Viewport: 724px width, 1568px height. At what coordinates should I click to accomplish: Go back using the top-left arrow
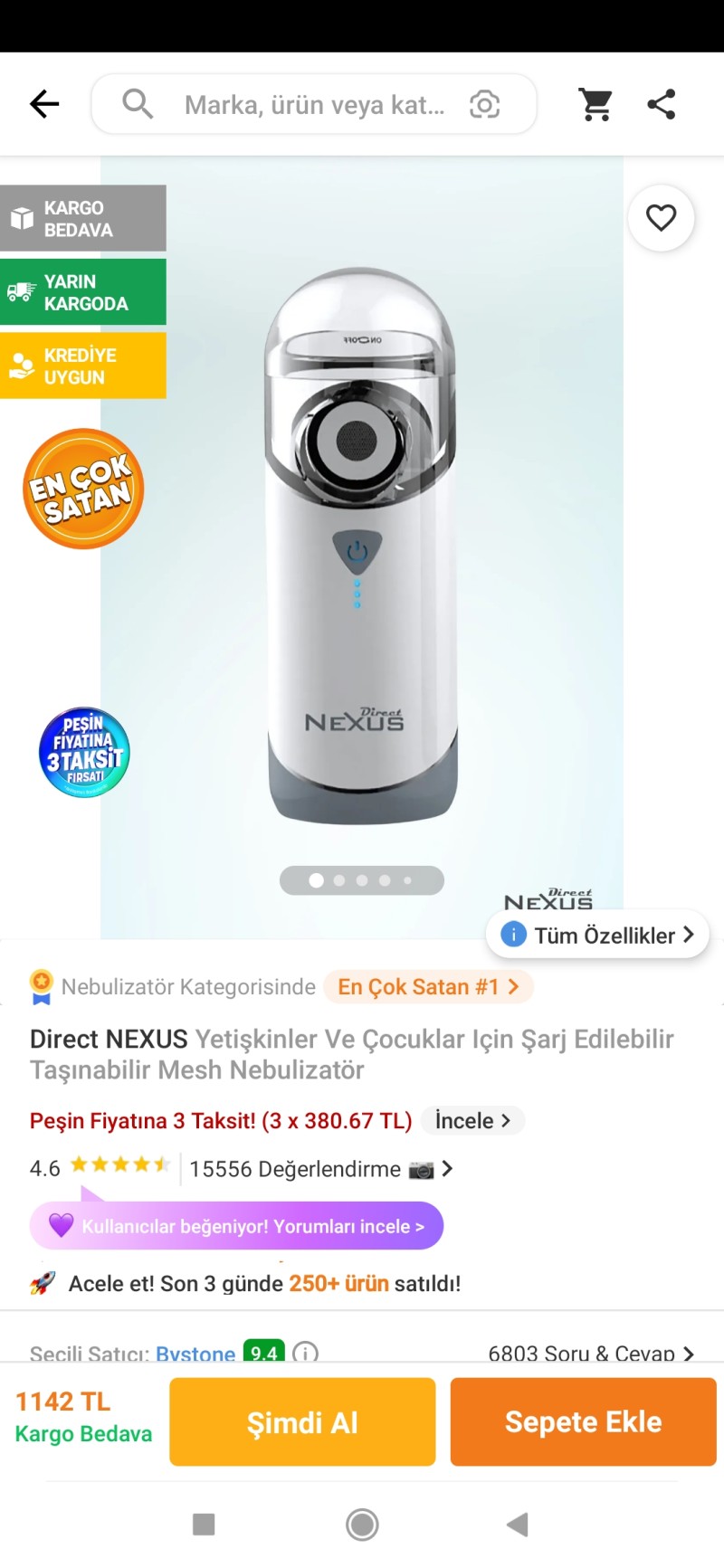click(x=44, y=104)
